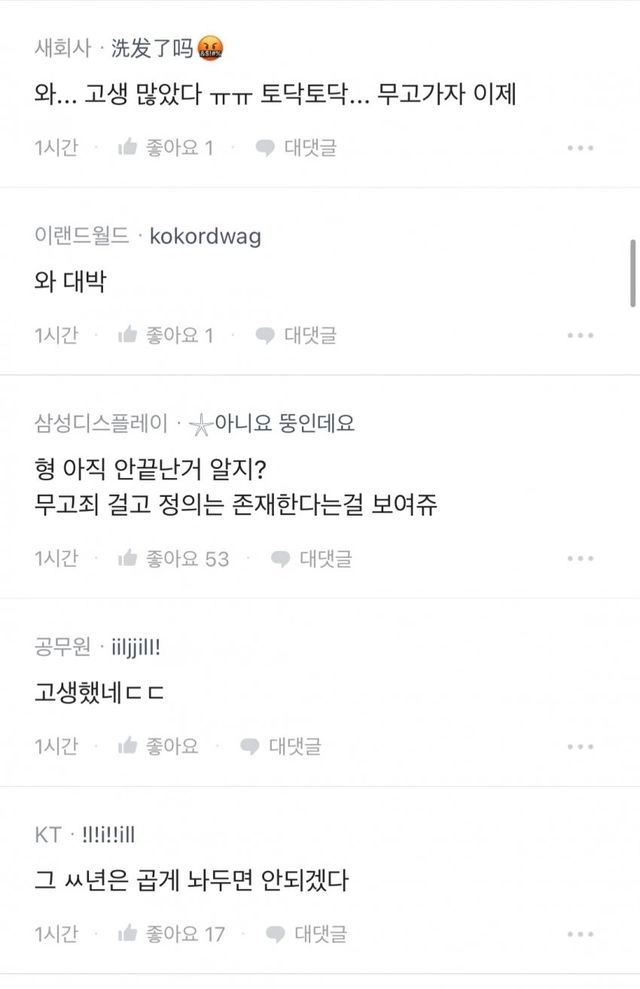This screenshot has width=640, height=989.
Task: Like the KT user's comment
Action: pyautogui.click(x=171, y=934)
